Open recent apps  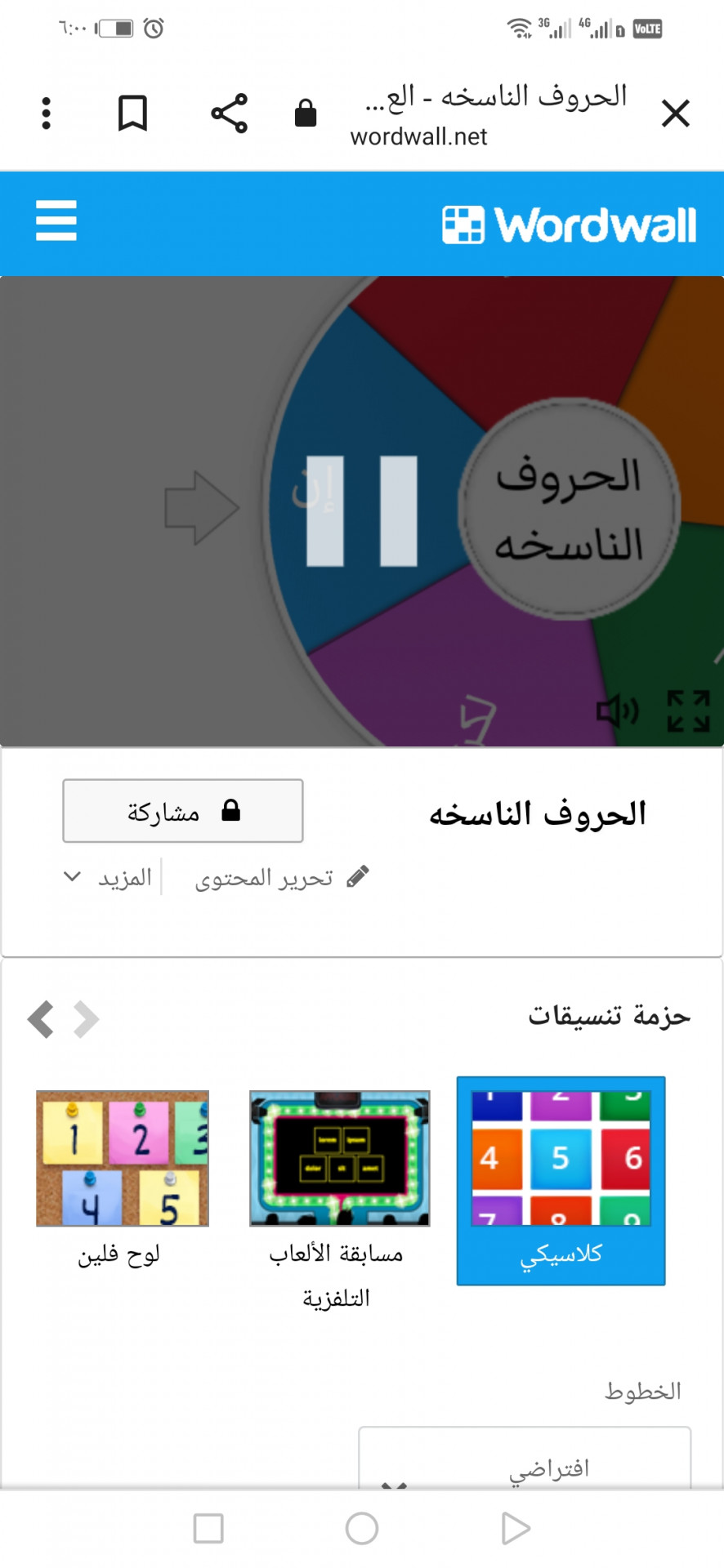point(208,1528)
